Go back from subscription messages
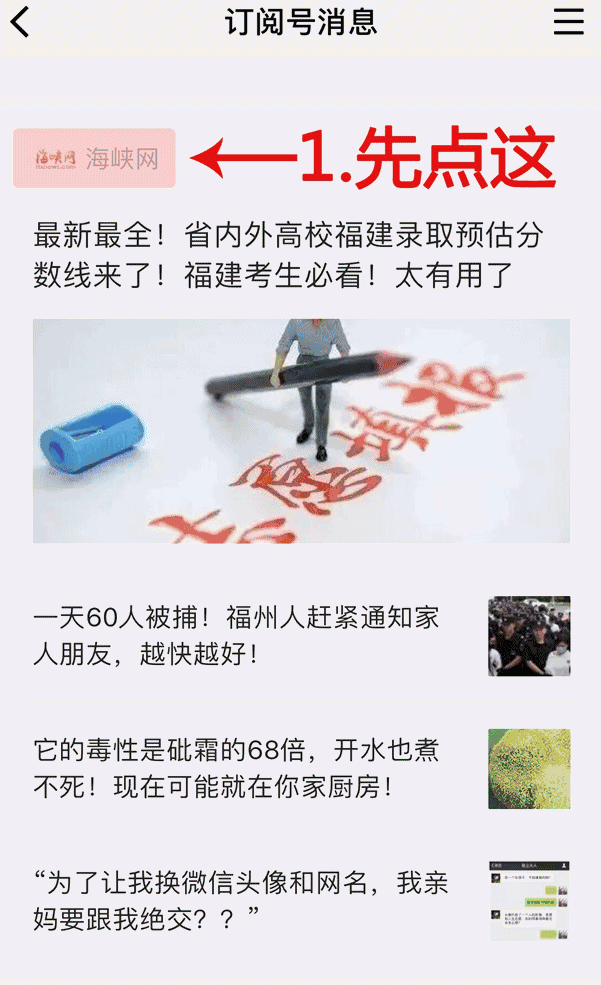This screenshot has width=601, height=985. pos(20,22)
